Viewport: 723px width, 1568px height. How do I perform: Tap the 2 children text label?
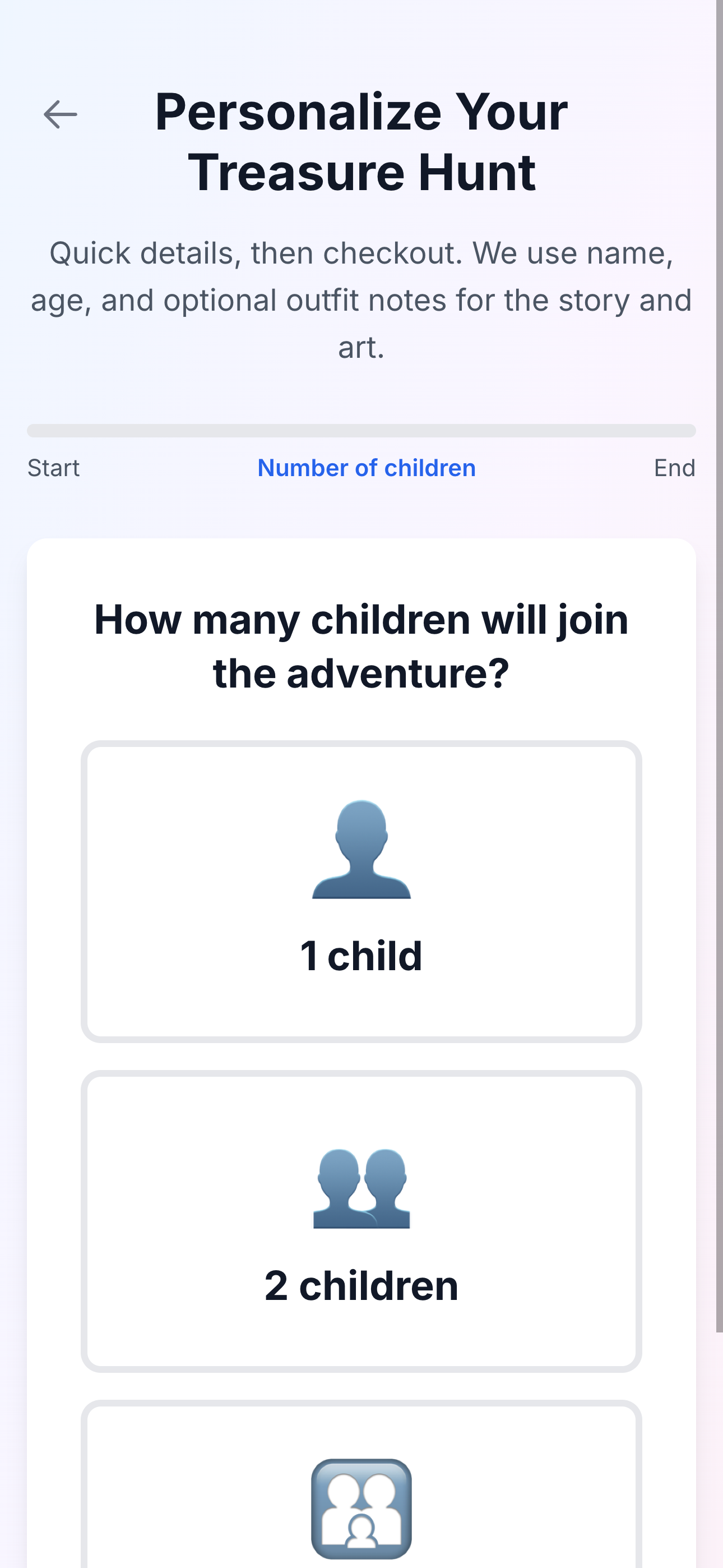[363, 1284]
